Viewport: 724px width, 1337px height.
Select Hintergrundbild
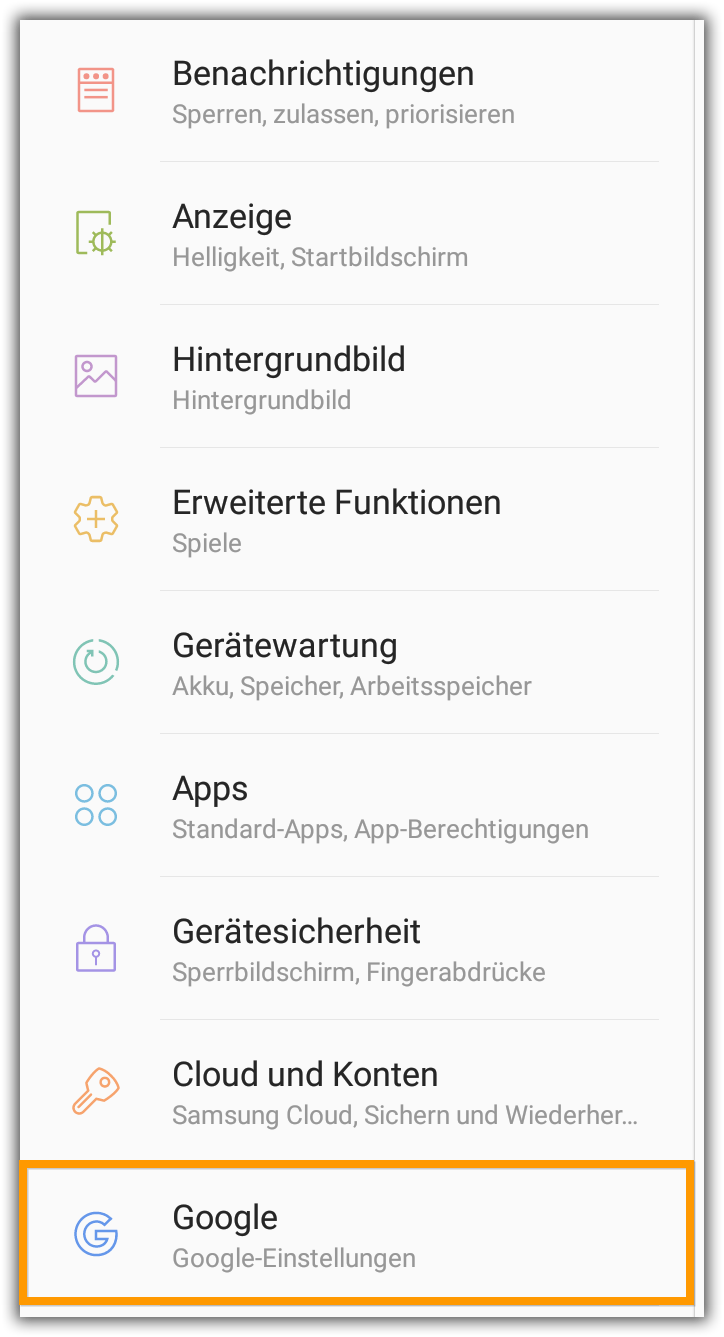[x=356, y=377]
